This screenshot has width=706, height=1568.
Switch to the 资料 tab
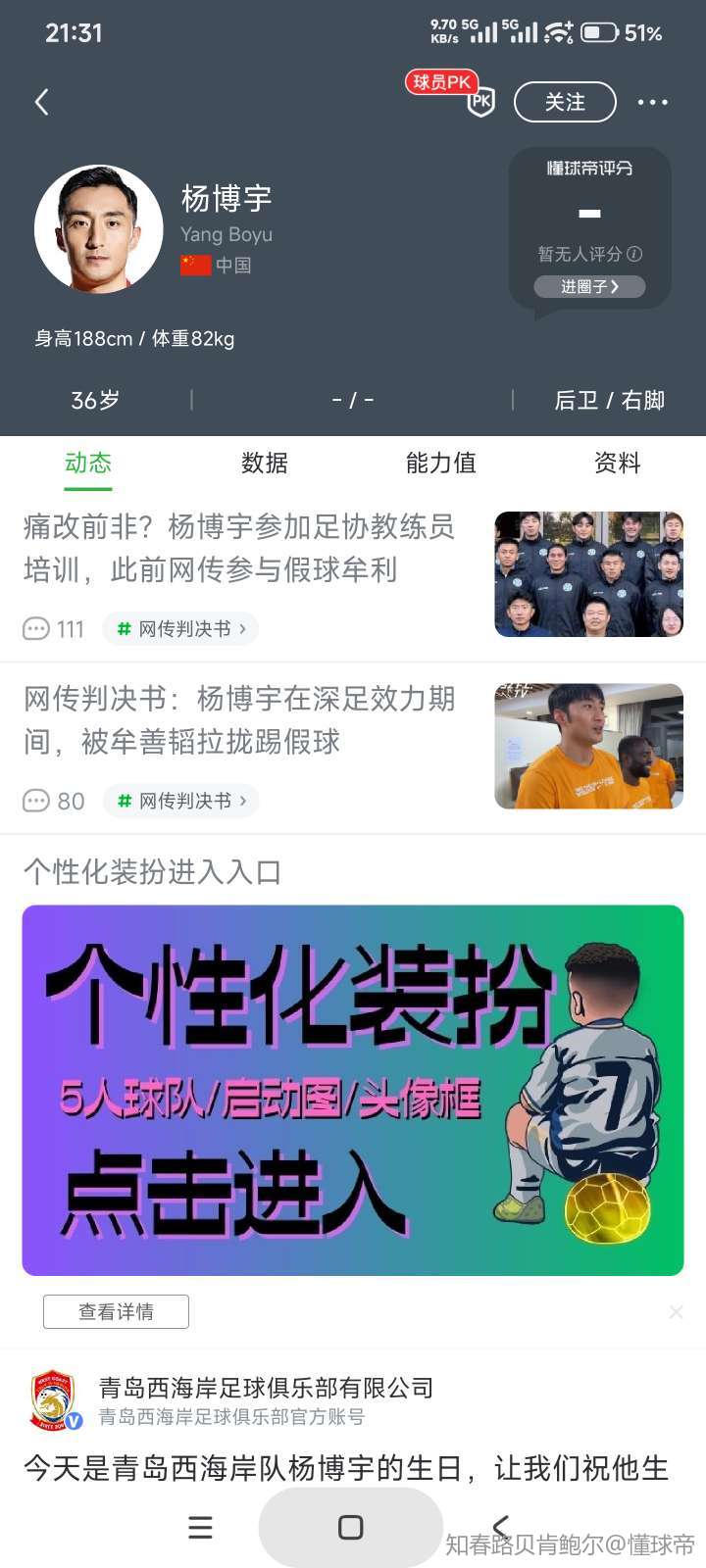[x=617, y=463]
